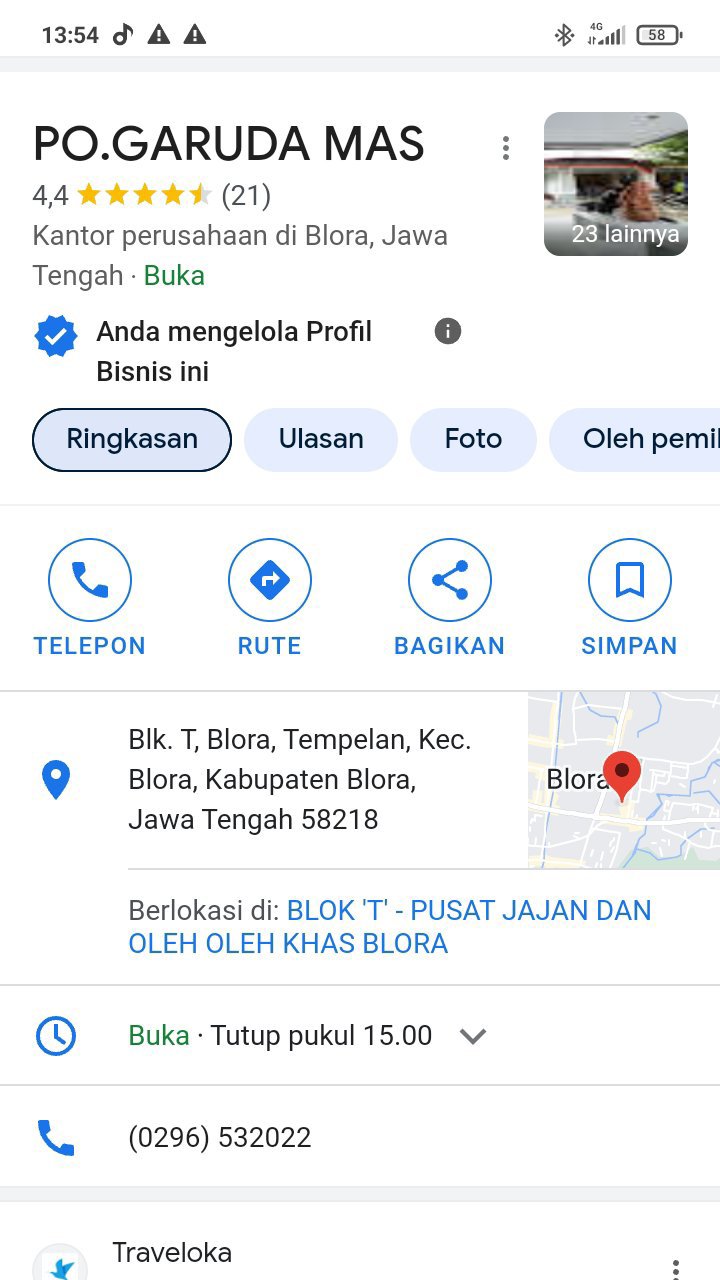
Task: Open the photo thumbnail with 23 lainnya
Action: tap(615, 184)
